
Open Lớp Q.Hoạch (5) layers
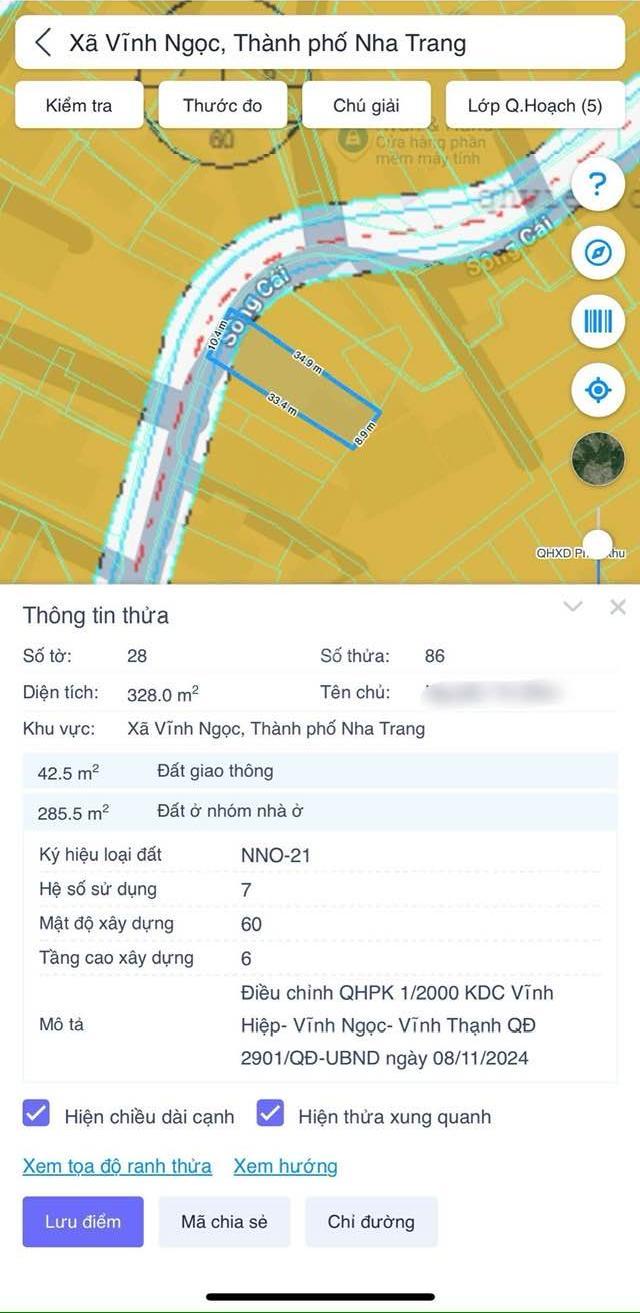tap(534, 105)
